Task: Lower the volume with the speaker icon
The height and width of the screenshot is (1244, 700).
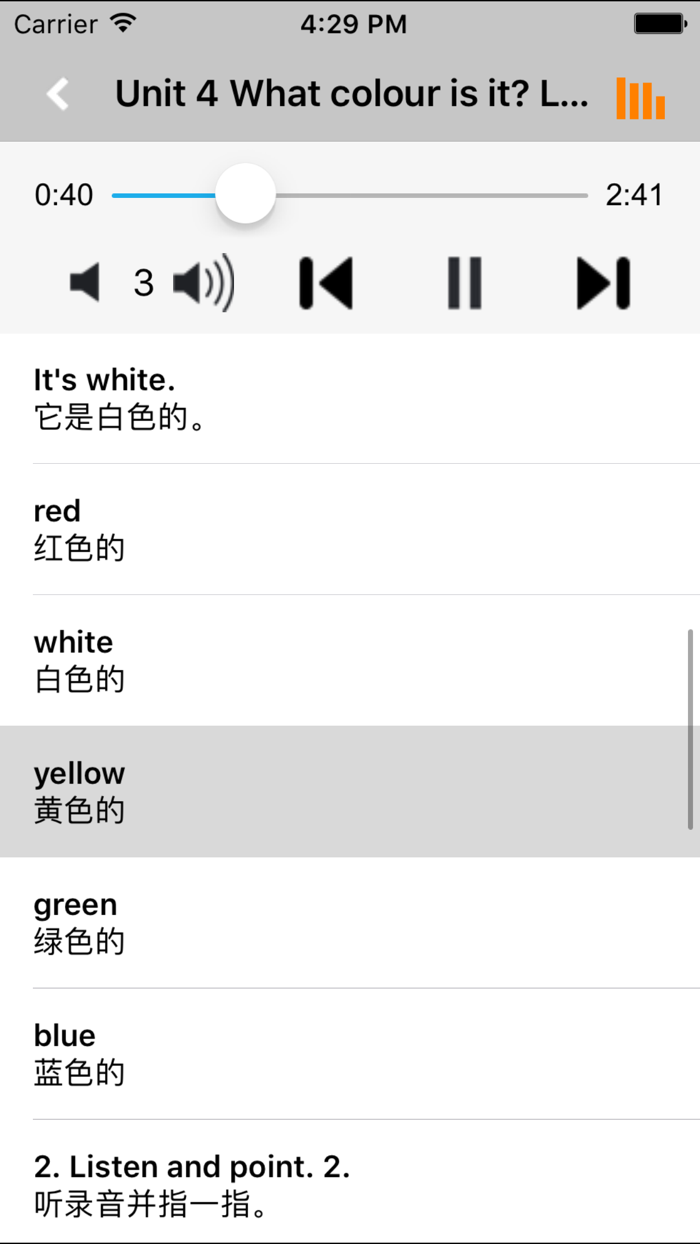Action: 86,283
